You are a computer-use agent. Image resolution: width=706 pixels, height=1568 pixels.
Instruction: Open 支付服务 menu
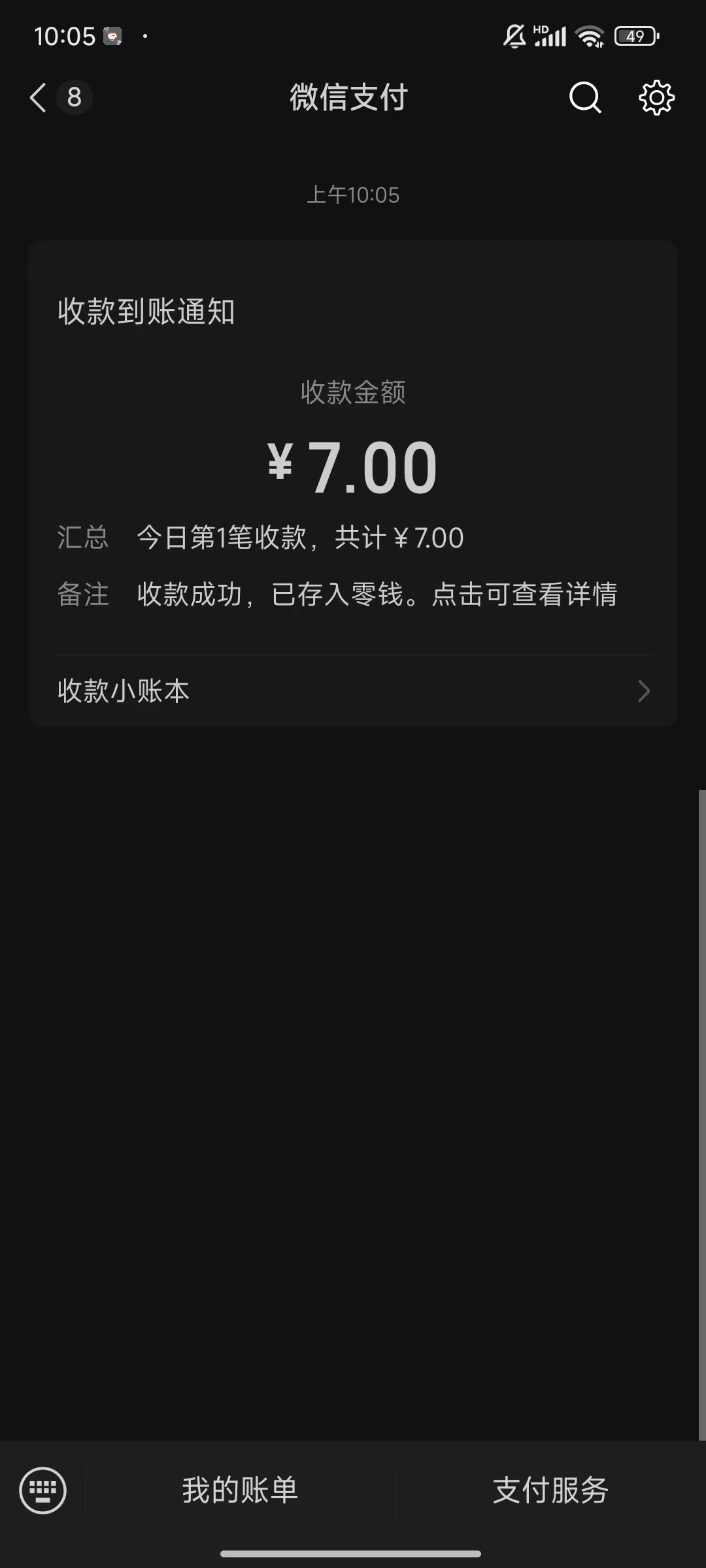point(550,1490)
